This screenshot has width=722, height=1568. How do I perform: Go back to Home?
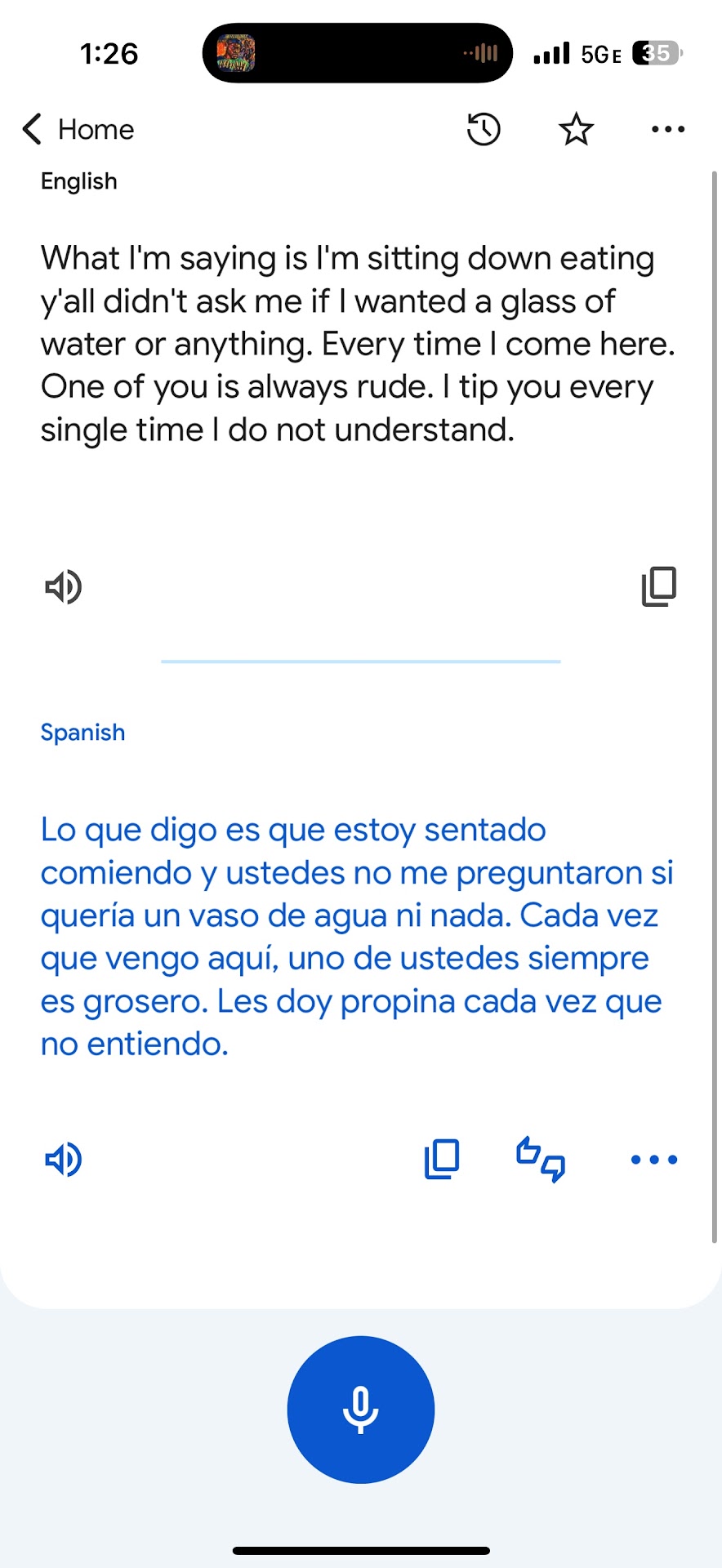tap(78, 129)
